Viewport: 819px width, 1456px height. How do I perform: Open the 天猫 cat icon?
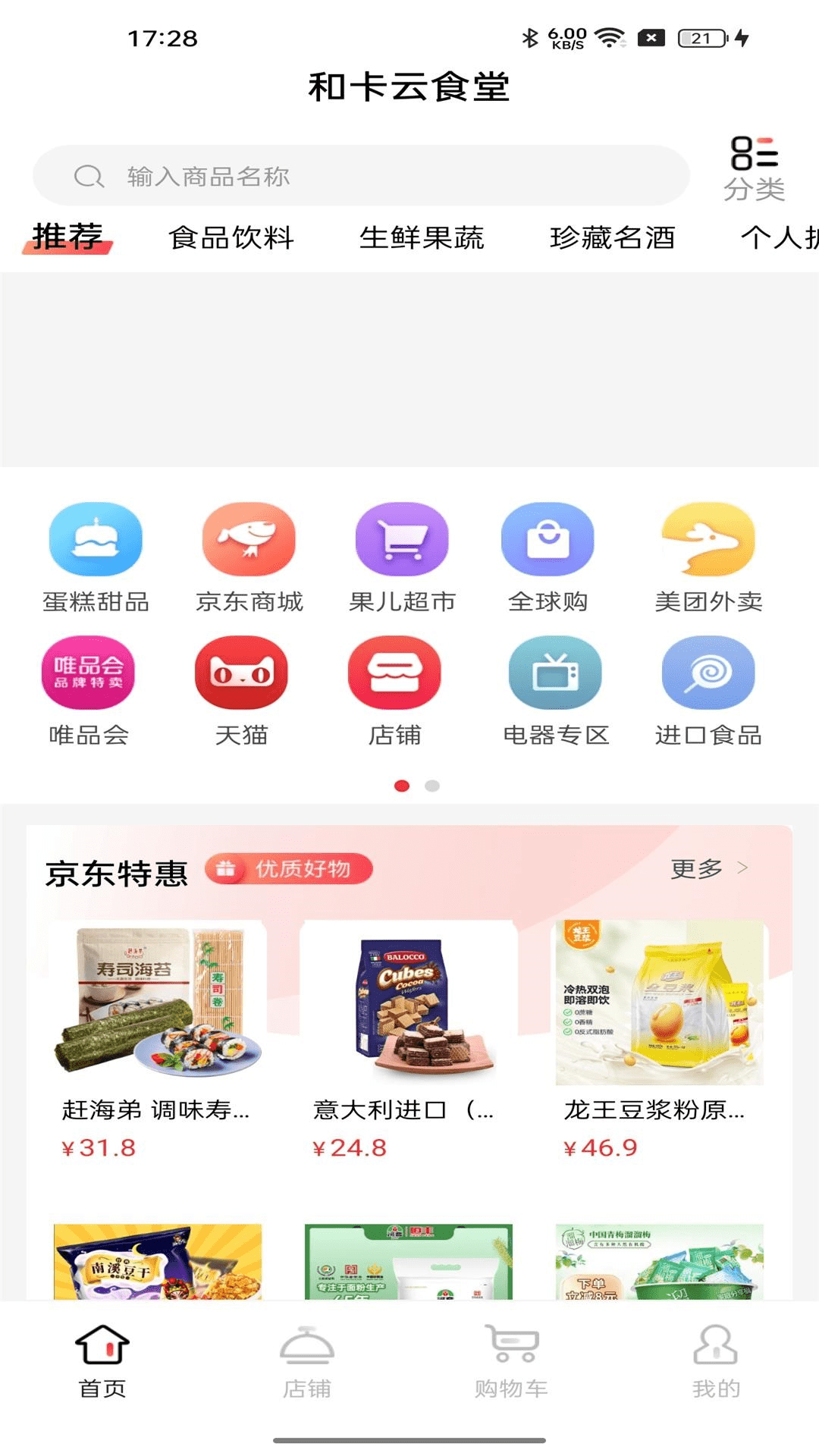pyautogui.click(x=239, y=673)
